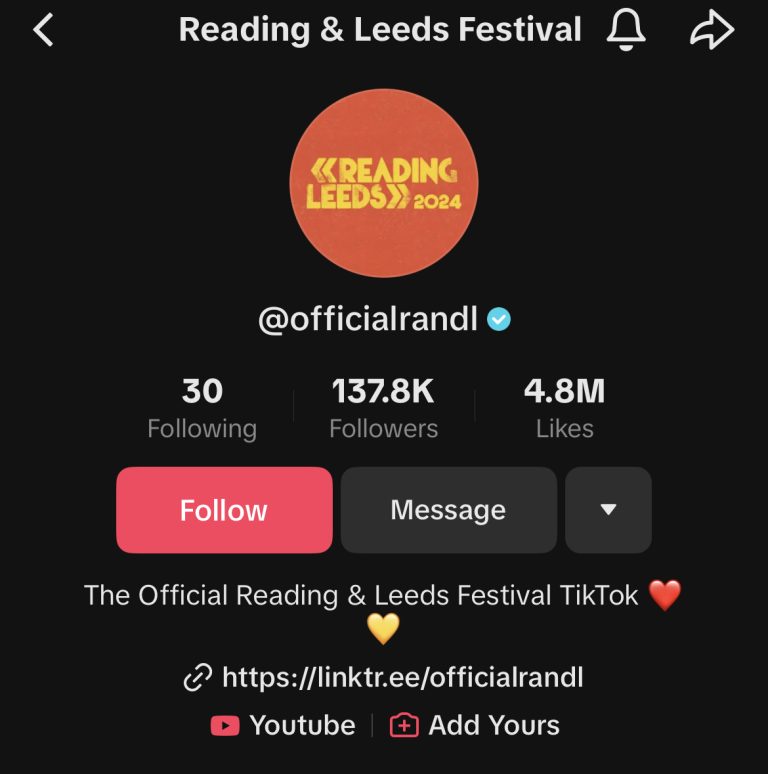Go back using the top-left arrow

click(43, 30)
